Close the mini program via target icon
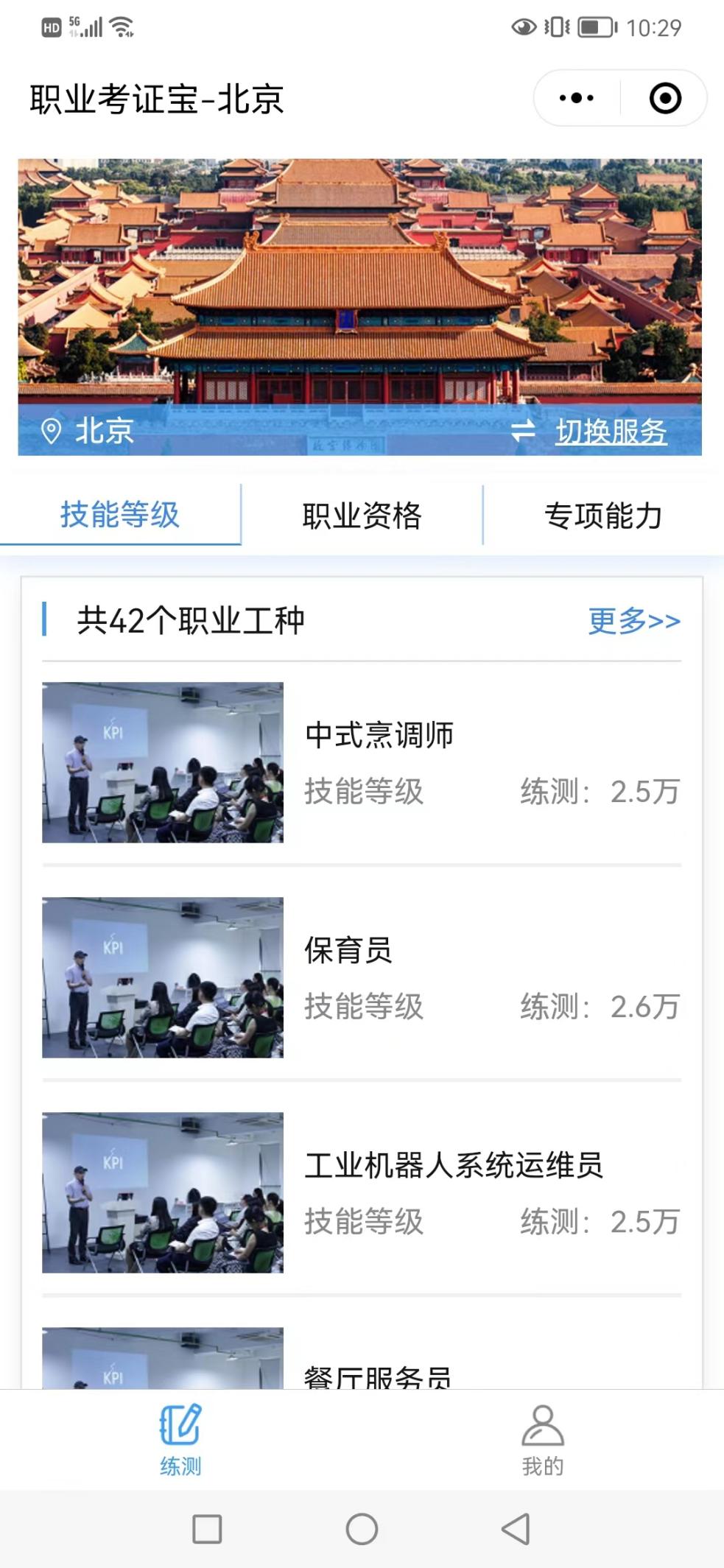Screen dimensions: 724x1568 click(664, 98)
